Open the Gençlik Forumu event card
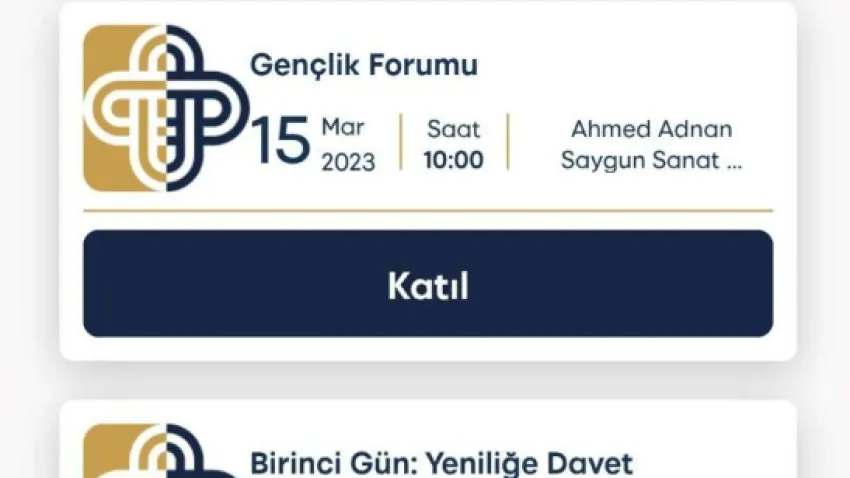Screen dimensions: 850x478 363,66
